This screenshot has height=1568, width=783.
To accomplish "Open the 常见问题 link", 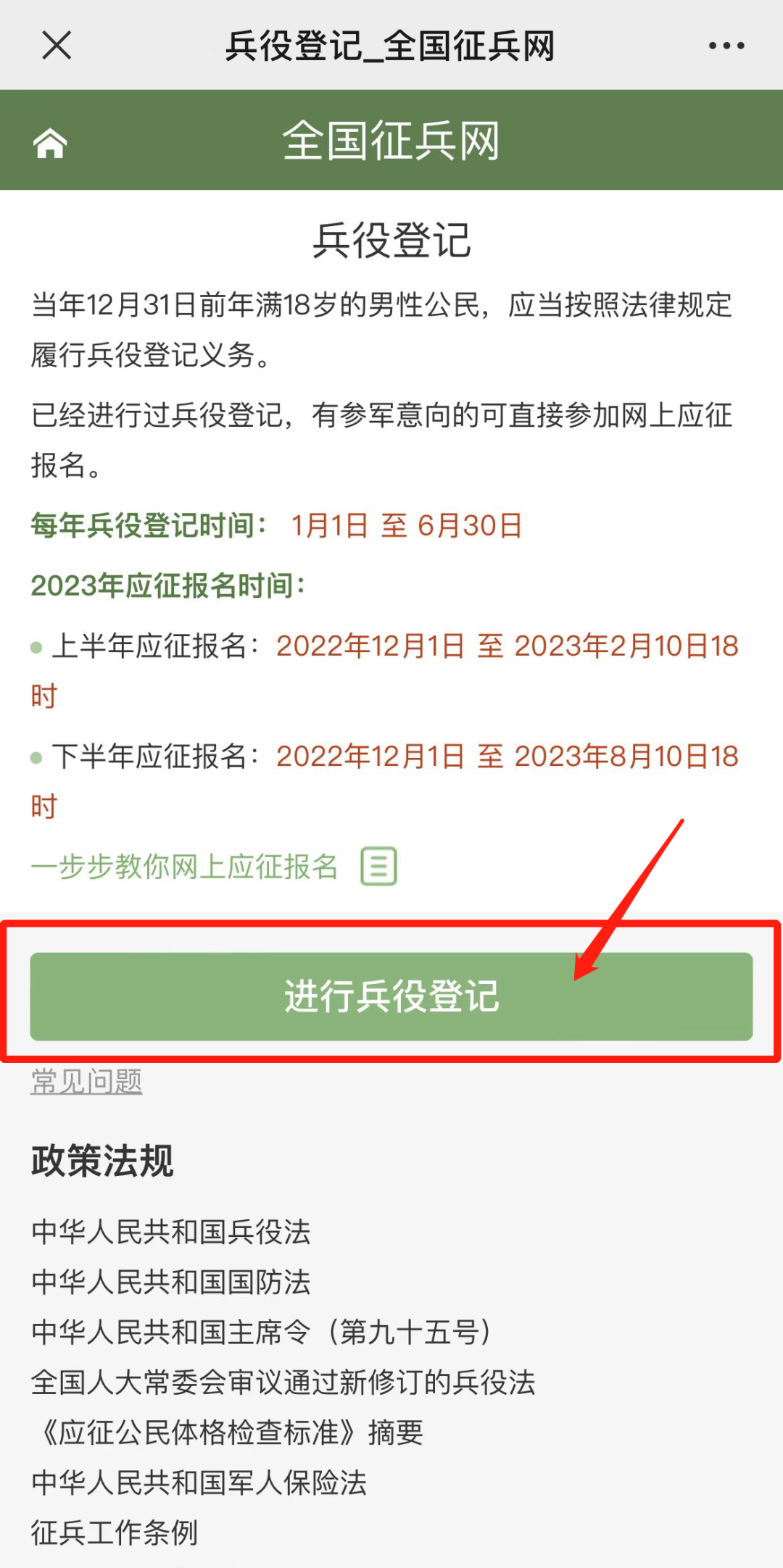I will tap(86, 1082).
